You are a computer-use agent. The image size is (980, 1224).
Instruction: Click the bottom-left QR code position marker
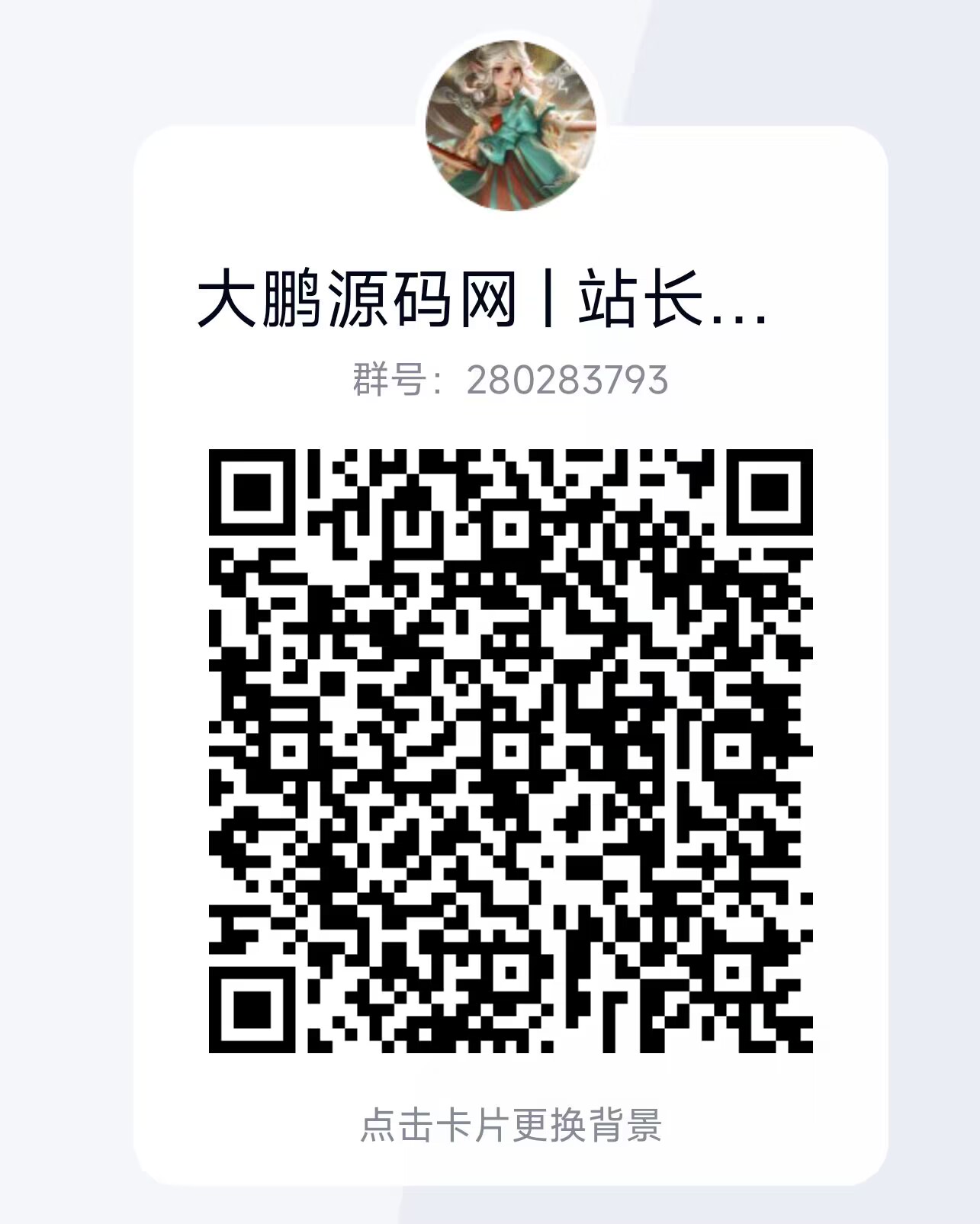click(x=252, y=1007)
